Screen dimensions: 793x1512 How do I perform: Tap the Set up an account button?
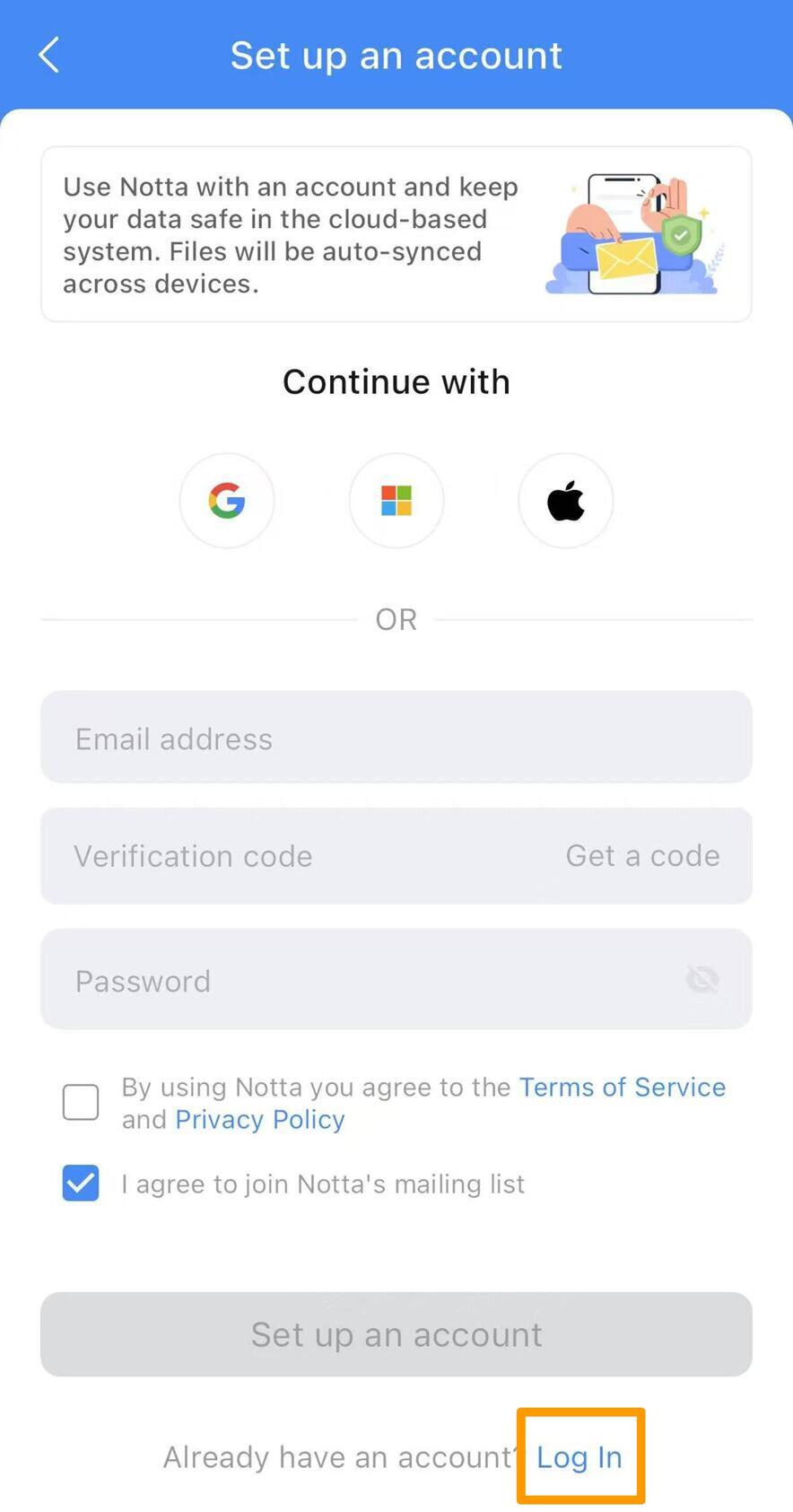click(396, 1334)
